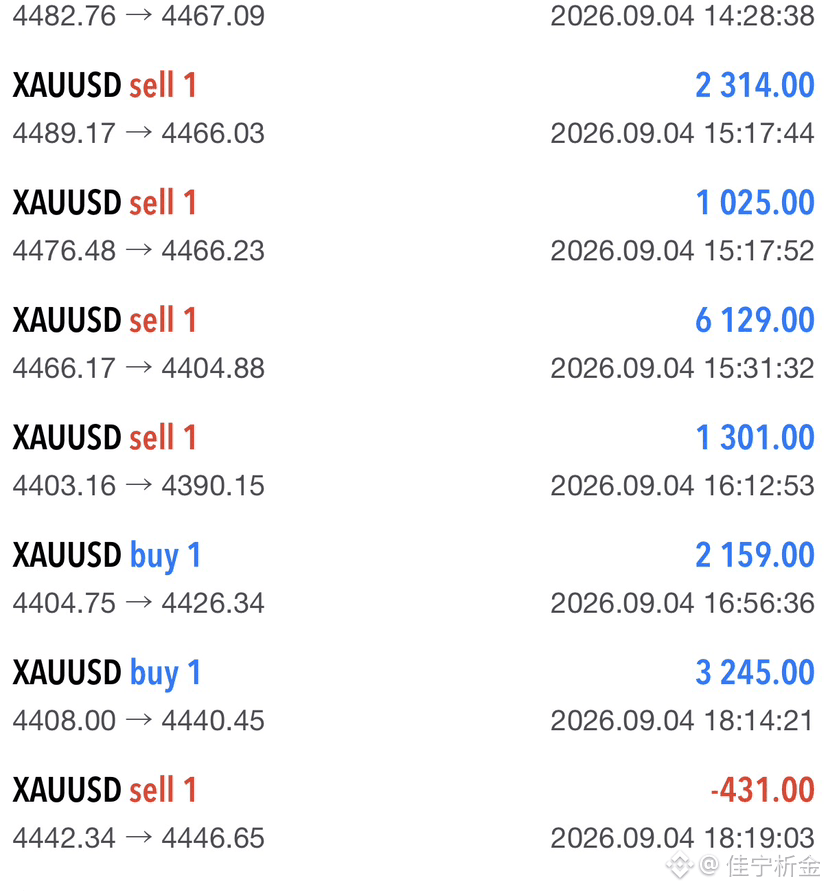The width and height of the screenshot is (828, 891).
Task: Show details of the -431.00 losing trade
Action: [x=414, y=813]
